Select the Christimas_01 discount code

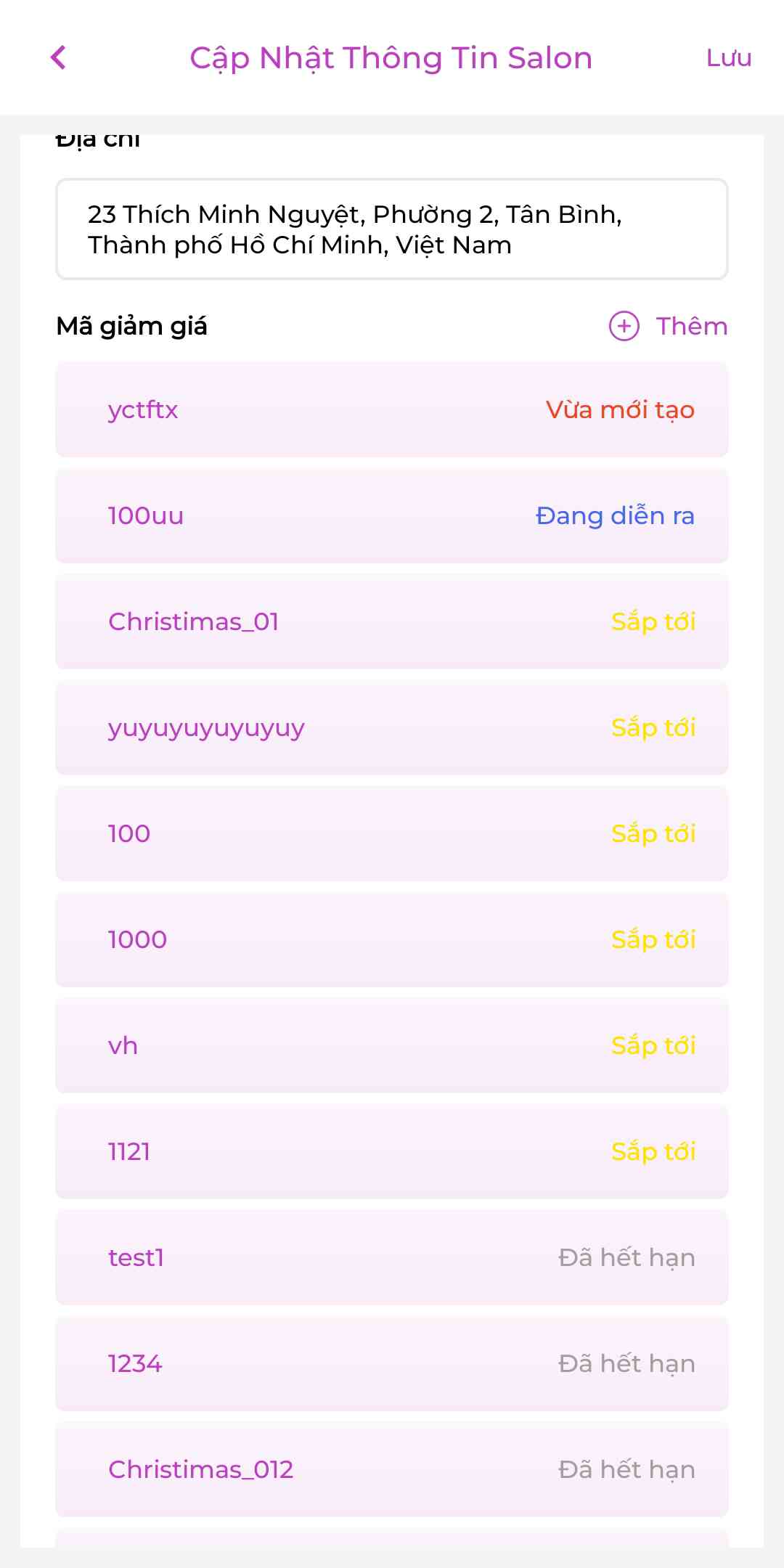coord(392,621)
